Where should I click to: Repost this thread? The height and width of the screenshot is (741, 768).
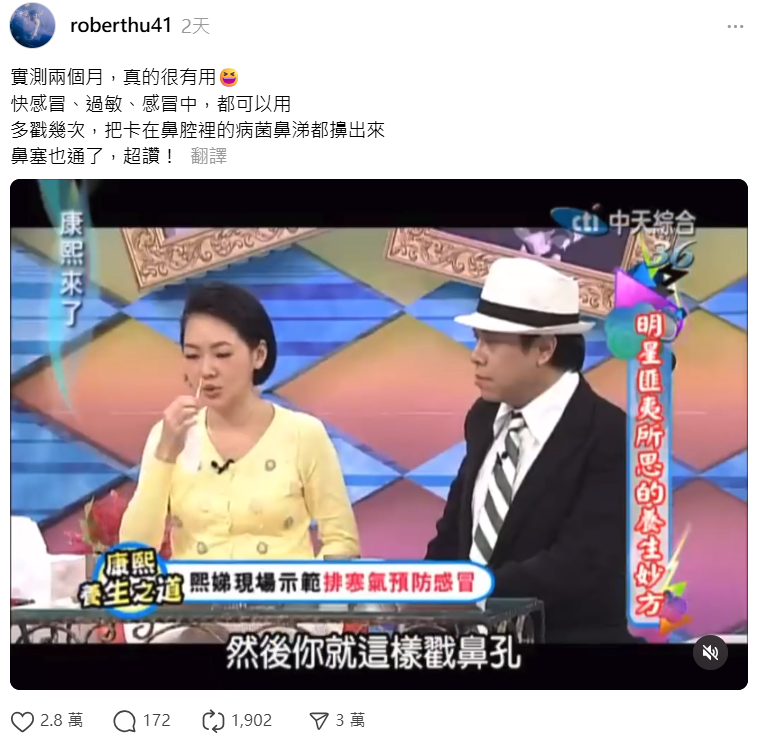[x=212, y=720]
